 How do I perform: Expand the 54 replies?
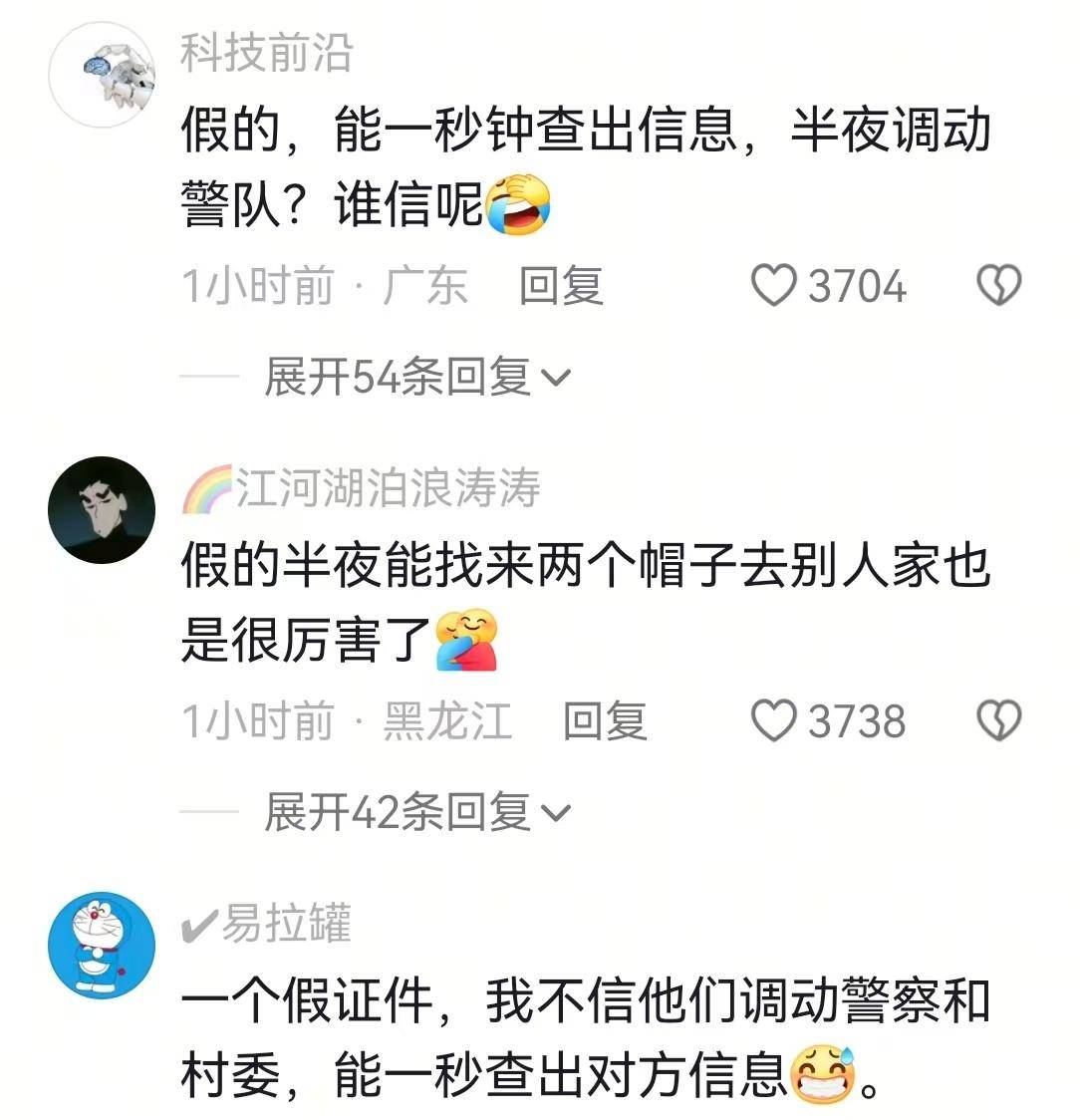tap(415, 378)
